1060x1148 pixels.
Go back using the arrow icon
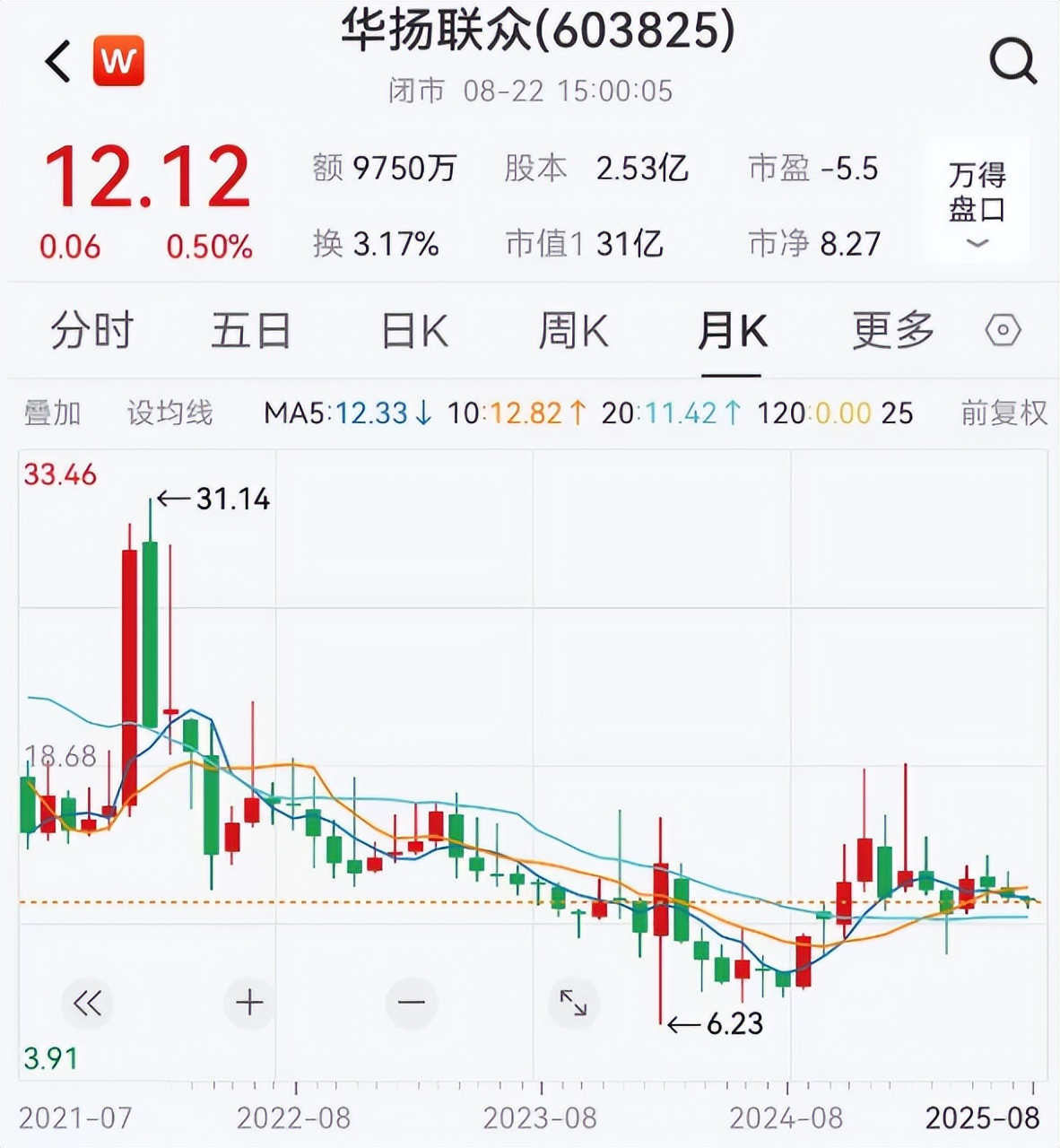[58, 61]
